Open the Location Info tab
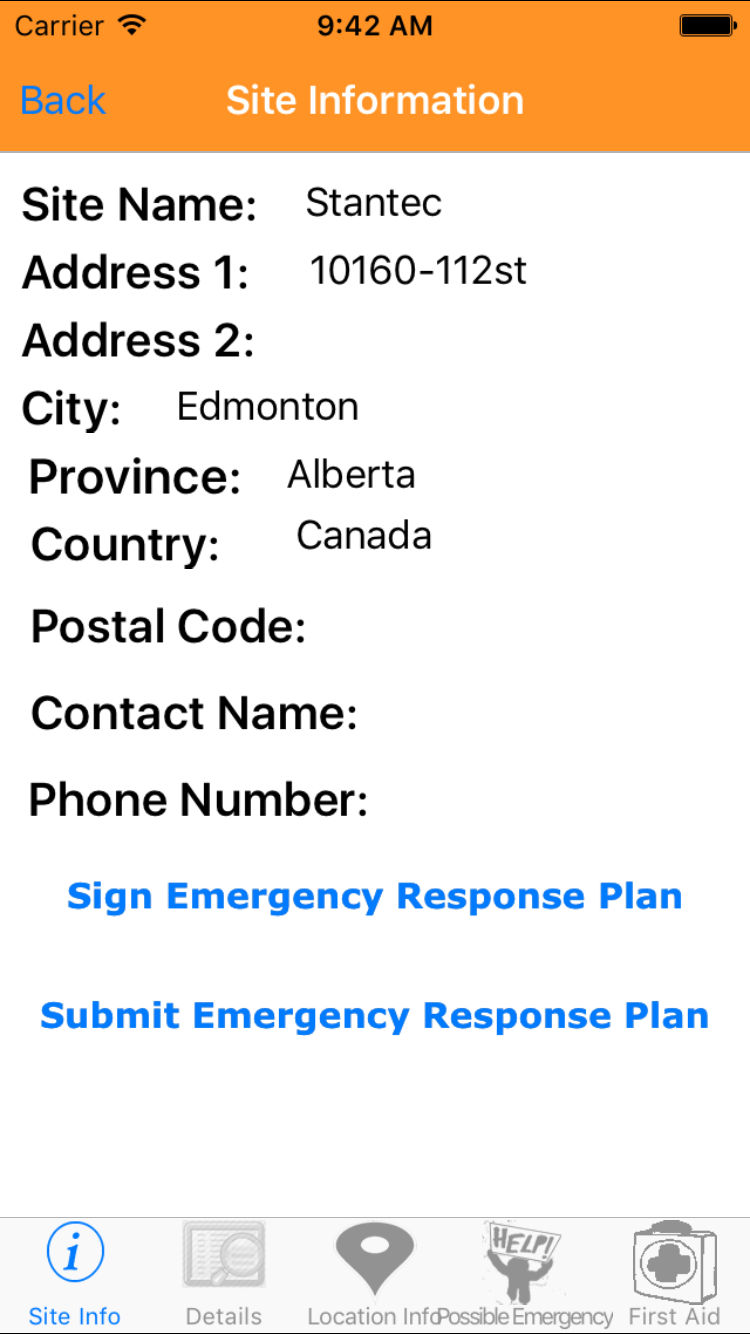This screenshot has width=750, height=1334. click(x=373, y=1274)
